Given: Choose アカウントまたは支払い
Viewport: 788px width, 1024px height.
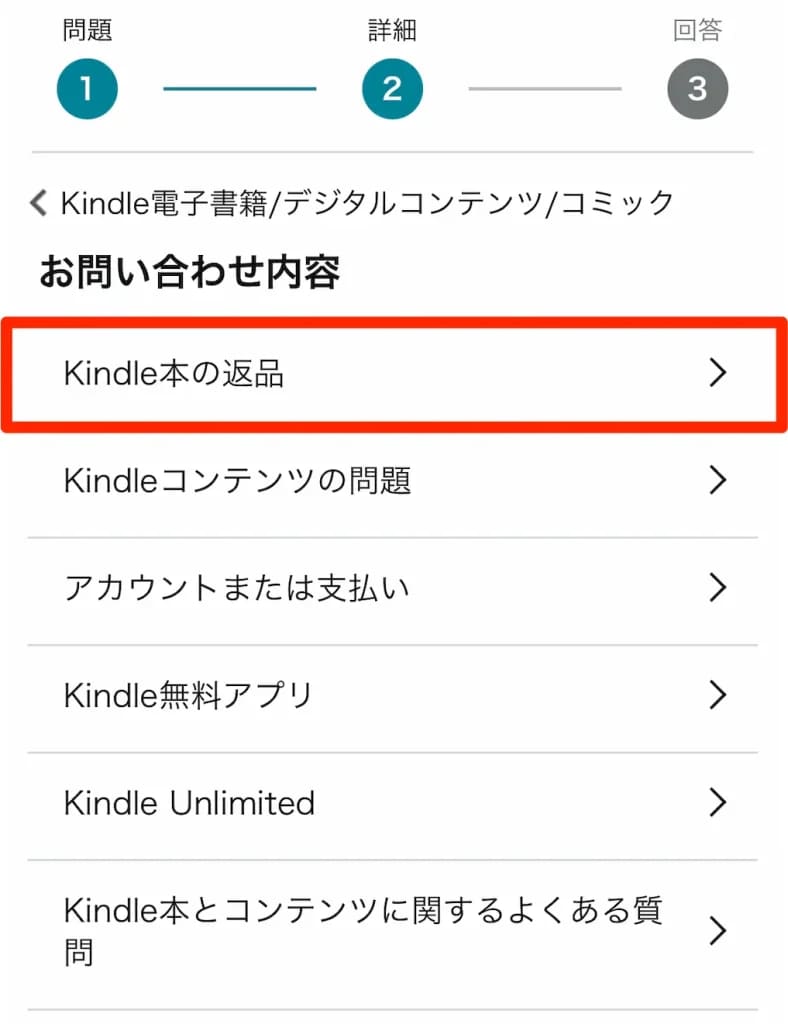Looking at the screenshot, I should [x=394, y=588].
